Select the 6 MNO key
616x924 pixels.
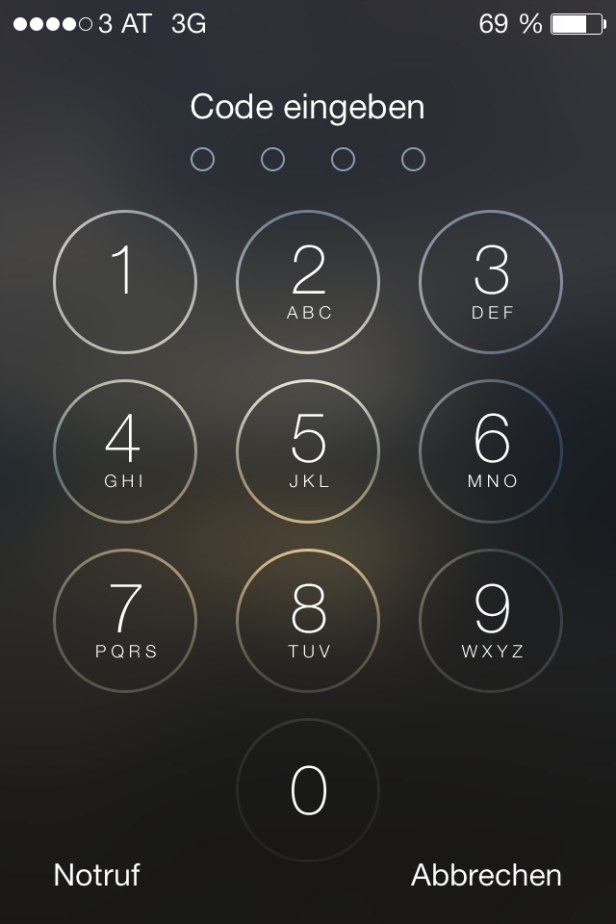click(x=491, y=451)
